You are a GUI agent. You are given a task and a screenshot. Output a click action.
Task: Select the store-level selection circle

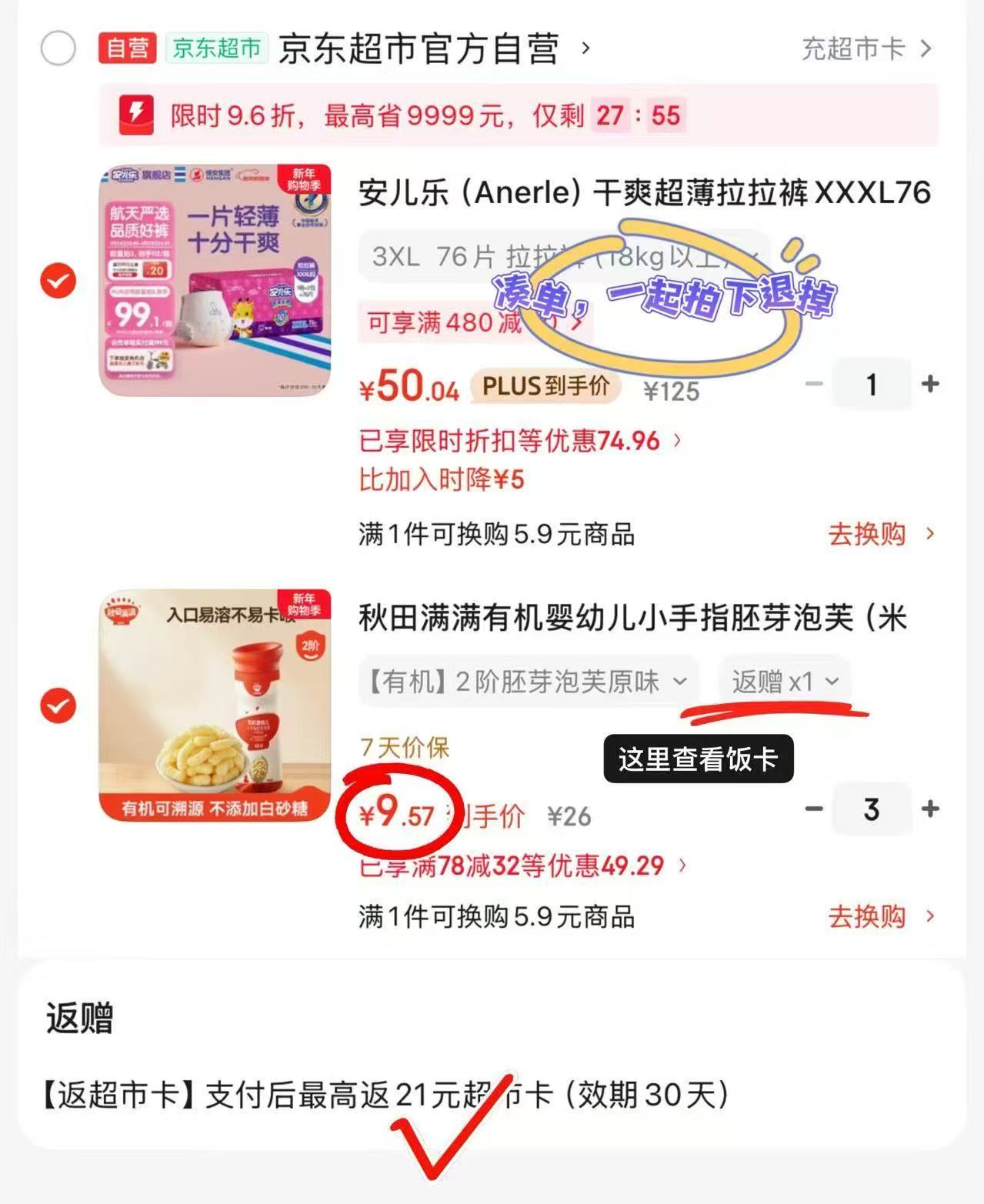[x=58, y=49]
